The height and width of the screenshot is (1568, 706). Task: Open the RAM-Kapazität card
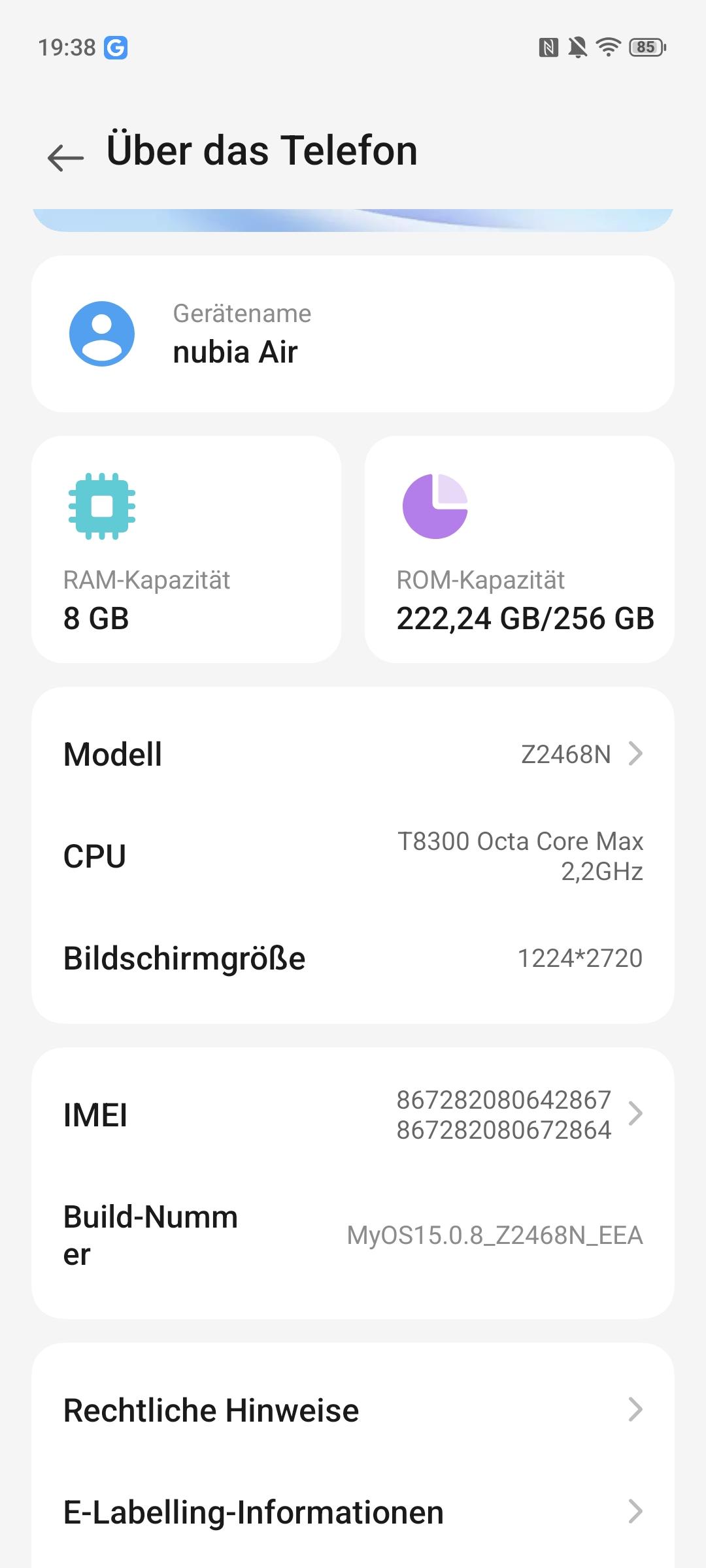click(x=186, y=549)
